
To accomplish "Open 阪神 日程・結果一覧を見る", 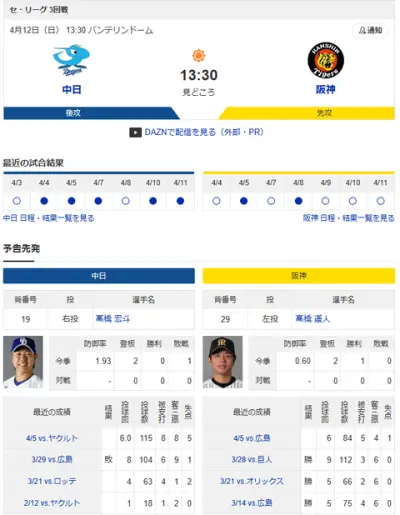I will (349, 218).
